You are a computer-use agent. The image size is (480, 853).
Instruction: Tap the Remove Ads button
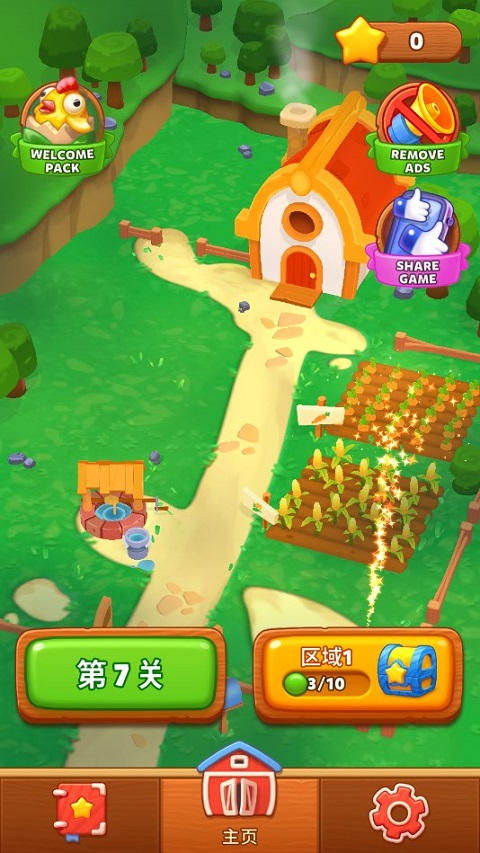point(417,130)
